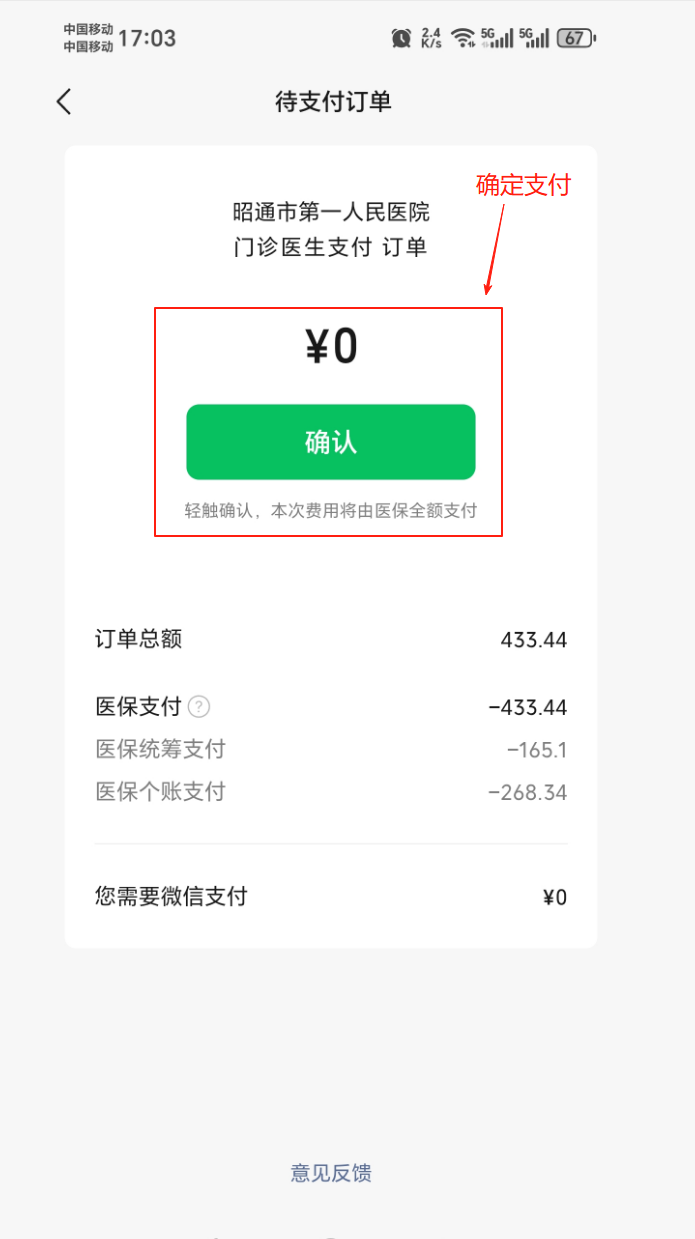Open the help icon beside 医保支付

point(200,707)
